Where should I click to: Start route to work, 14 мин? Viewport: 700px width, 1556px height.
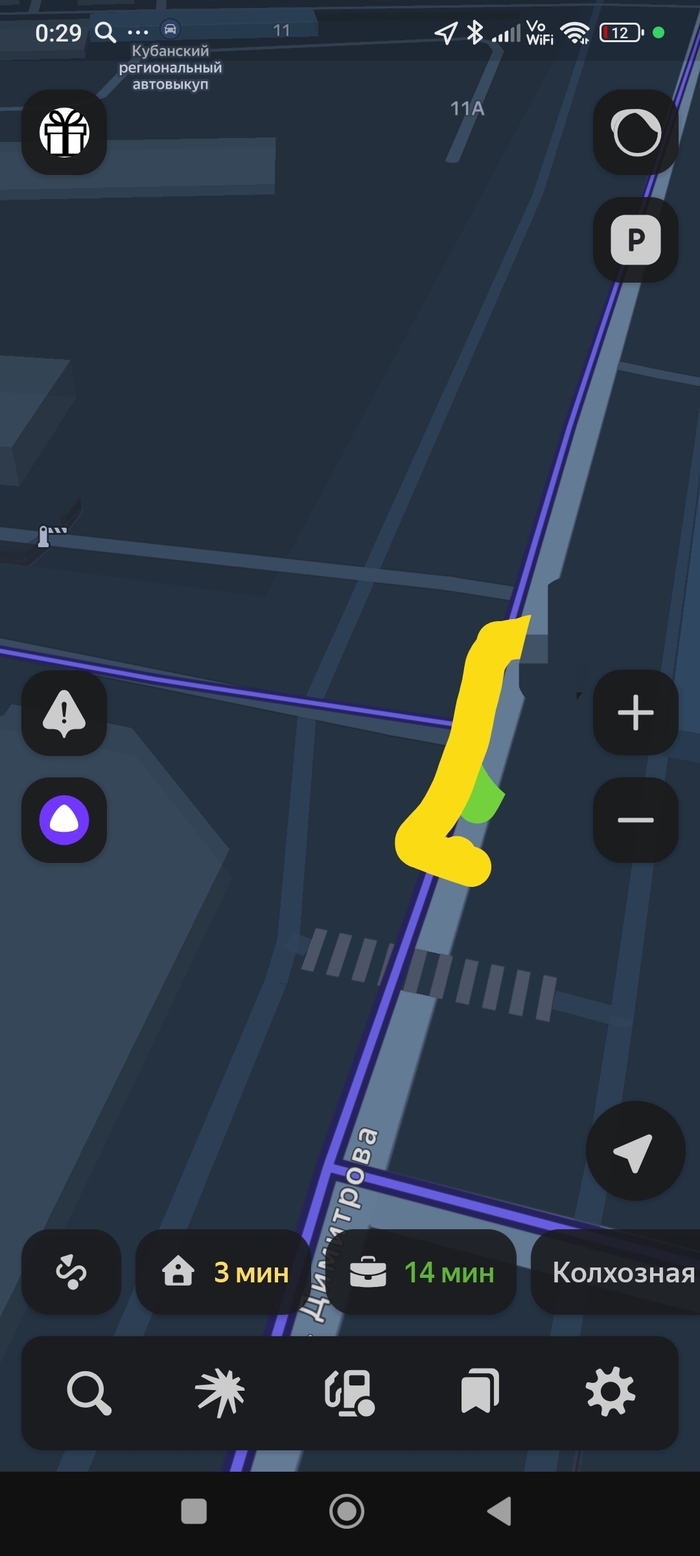coord(421,1272)
